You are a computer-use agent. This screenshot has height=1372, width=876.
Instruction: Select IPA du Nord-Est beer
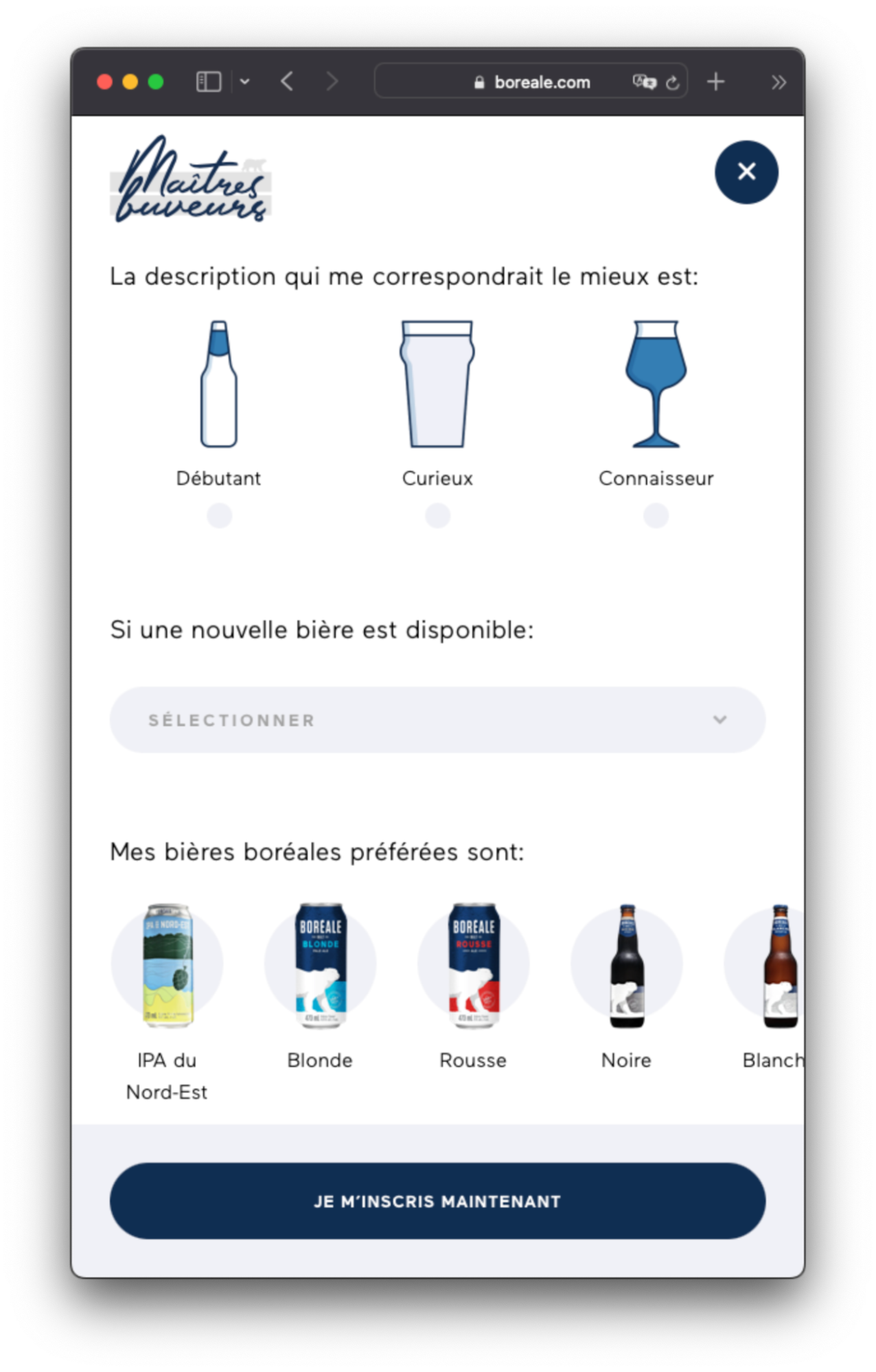tap(168, 965)
